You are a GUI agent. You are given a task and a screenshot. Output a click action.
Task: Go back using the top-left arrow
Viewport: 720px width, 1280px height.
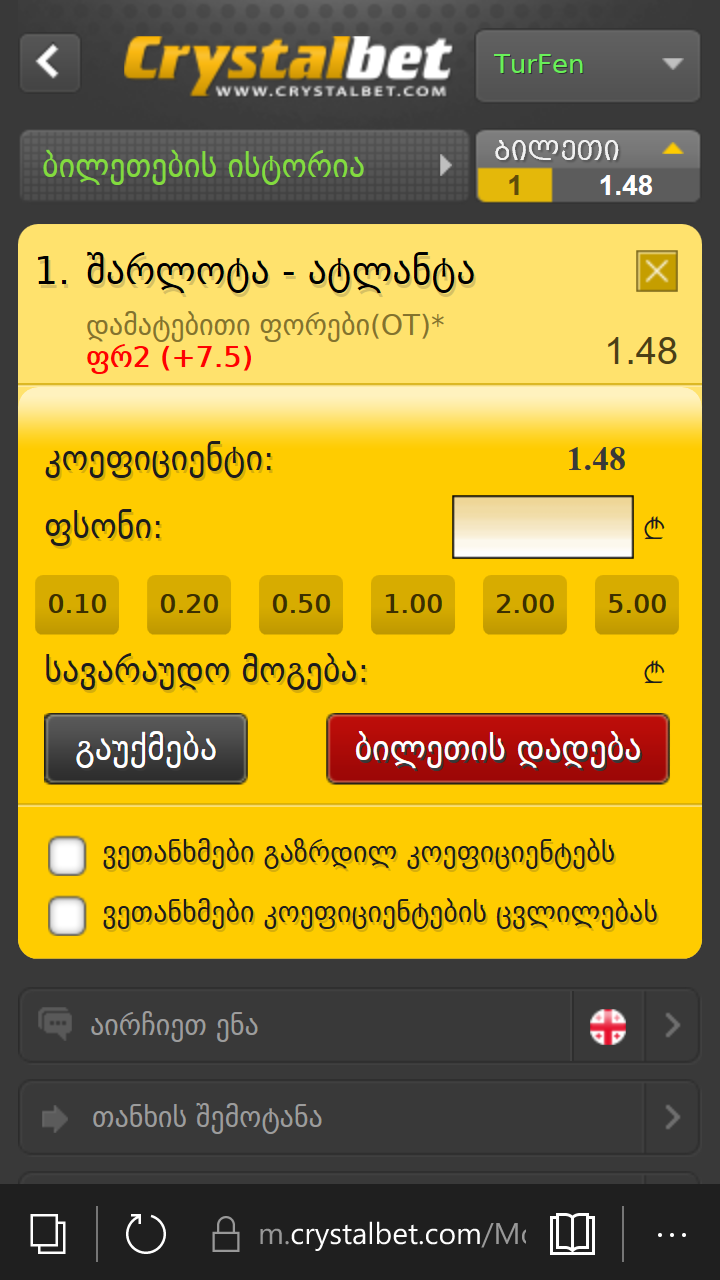pyautogui.click(x=49, y=62)
